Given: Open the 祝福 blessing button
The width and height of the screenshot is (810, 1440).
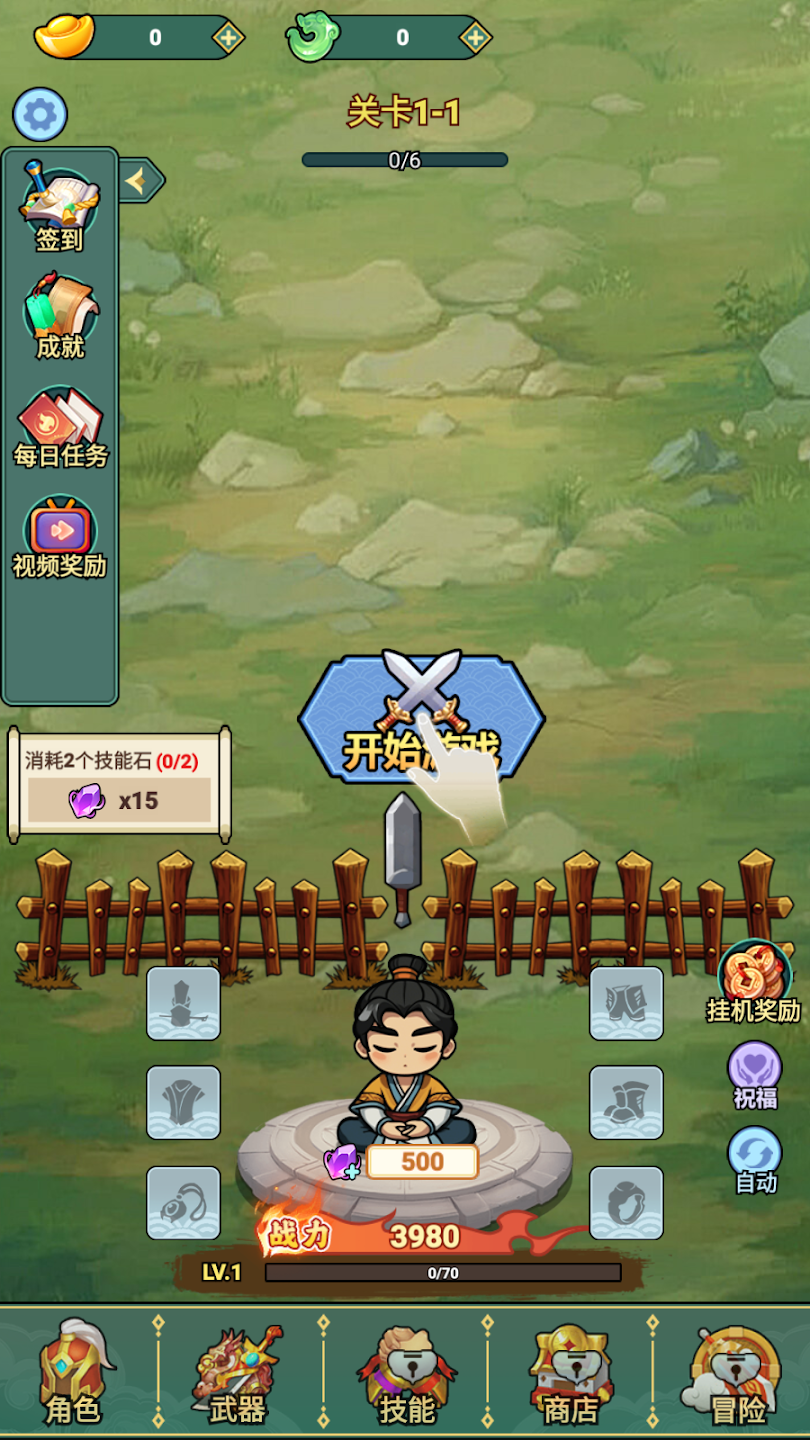Looking at the screenshot, I should point(754,1075).
